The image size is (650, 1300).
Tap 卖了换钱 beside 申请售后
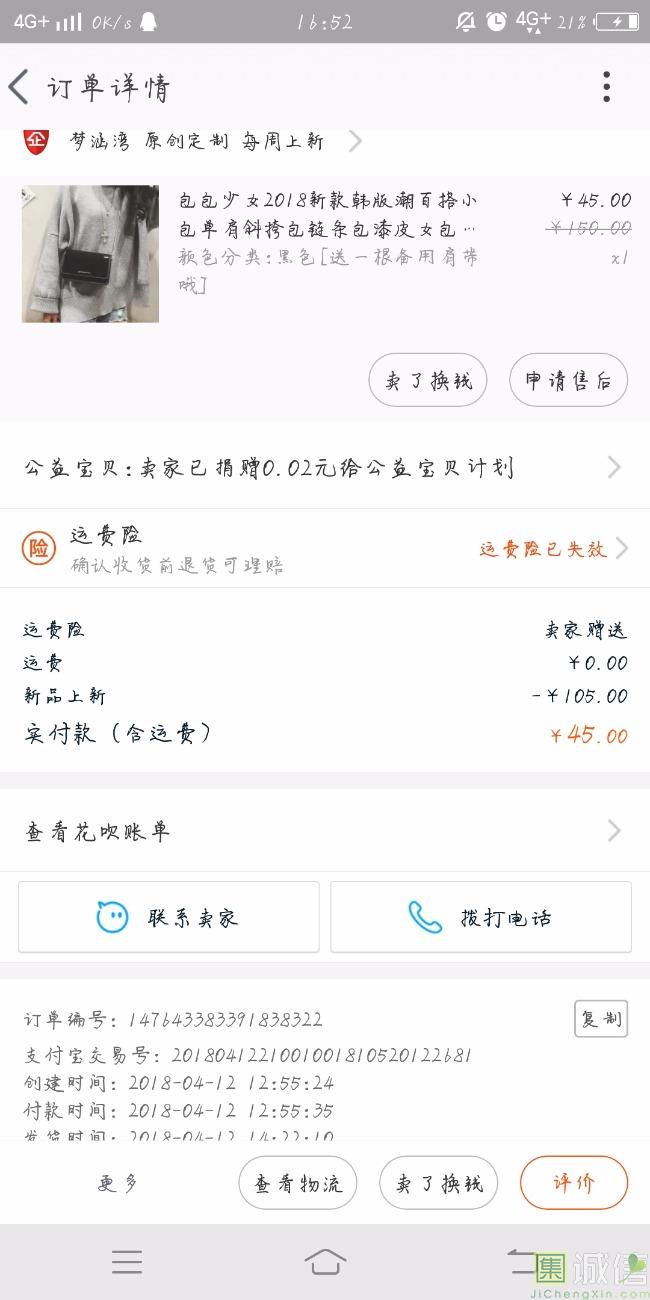coord(428,380)
